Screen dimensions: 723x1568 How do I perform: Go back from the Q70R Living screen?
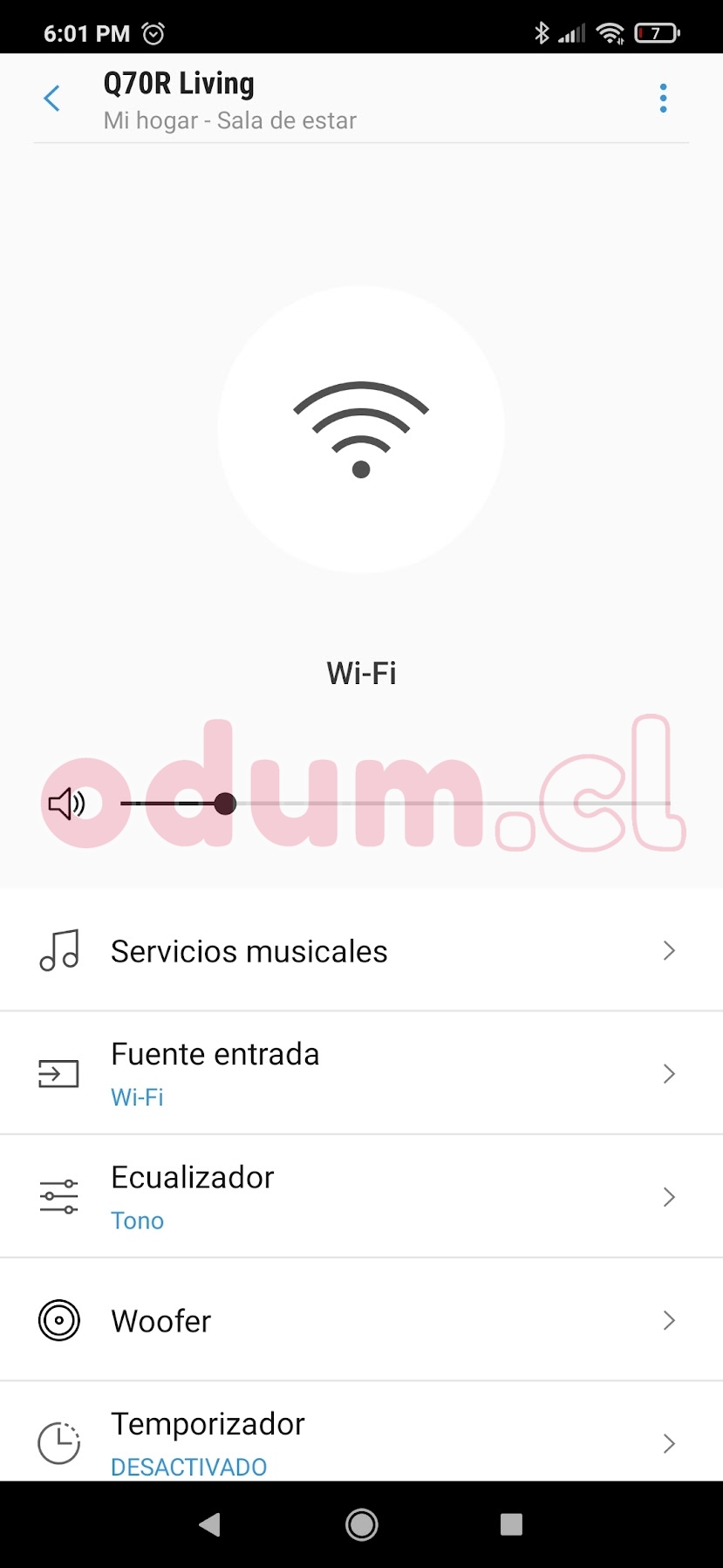point(52,99)
